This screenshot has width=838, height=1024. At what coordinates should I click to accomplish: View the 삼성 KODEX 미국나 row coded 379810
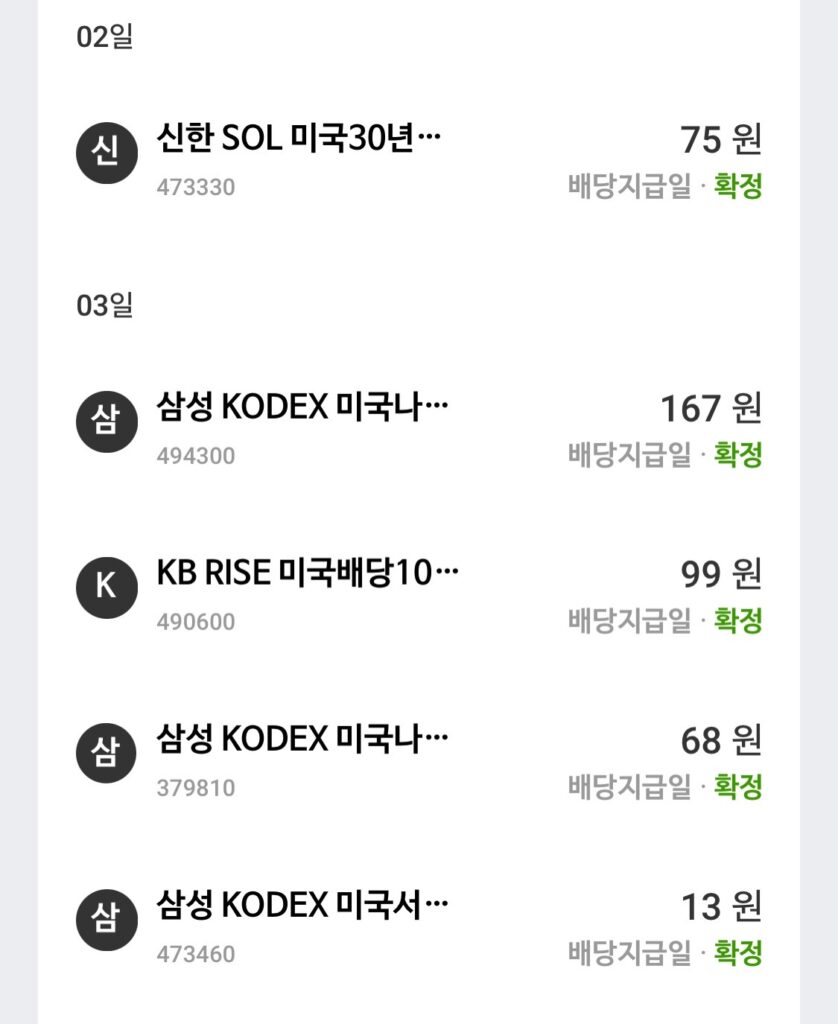tap(418, 761)
